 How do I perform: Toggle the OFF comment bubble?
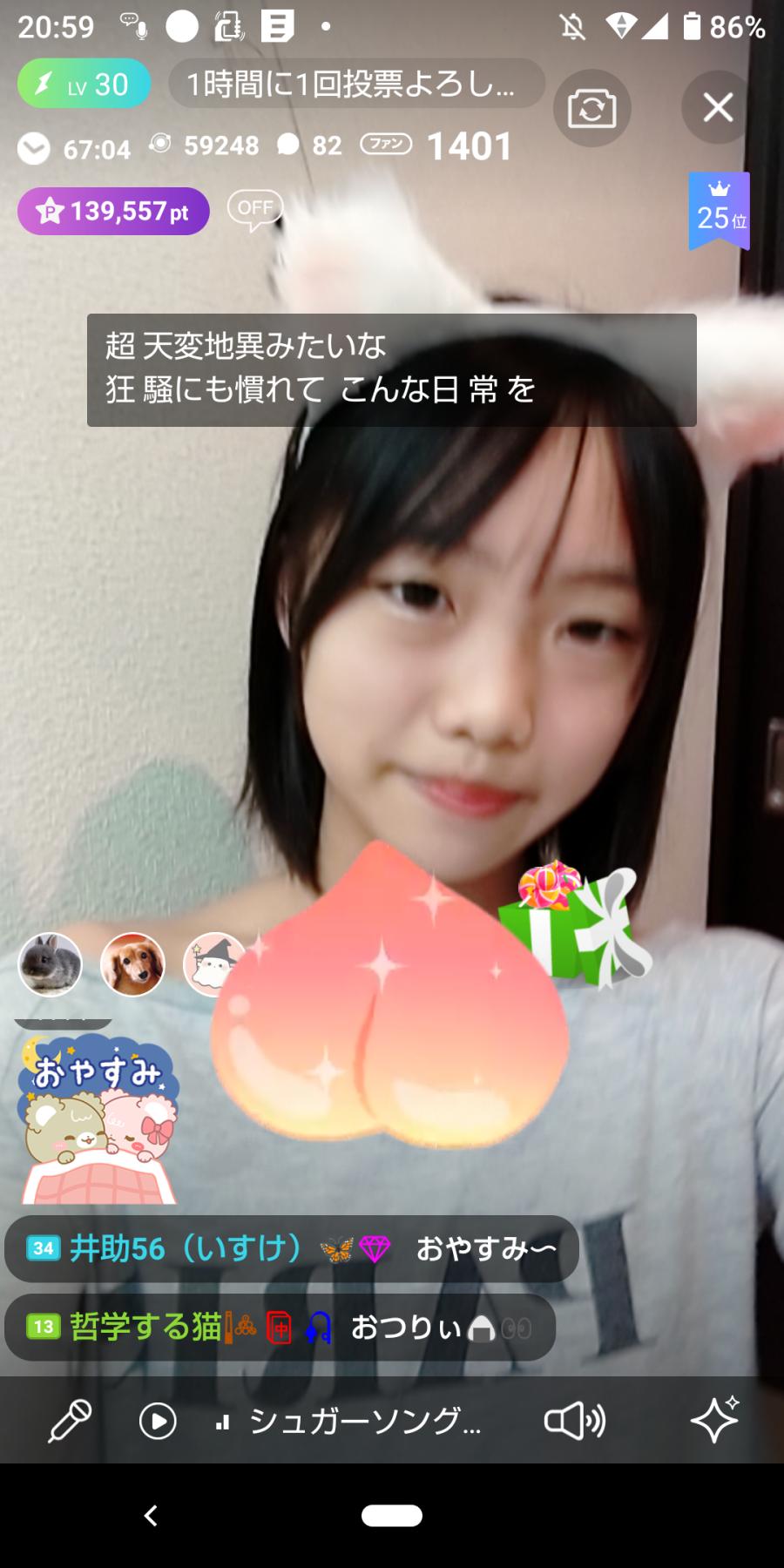255,209
